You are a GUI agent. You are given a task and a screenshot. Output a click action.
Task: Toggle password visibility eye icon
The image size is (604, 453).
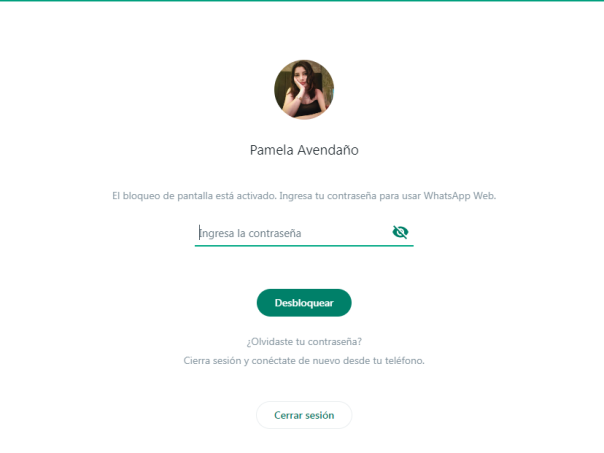(x=400, y=232)
